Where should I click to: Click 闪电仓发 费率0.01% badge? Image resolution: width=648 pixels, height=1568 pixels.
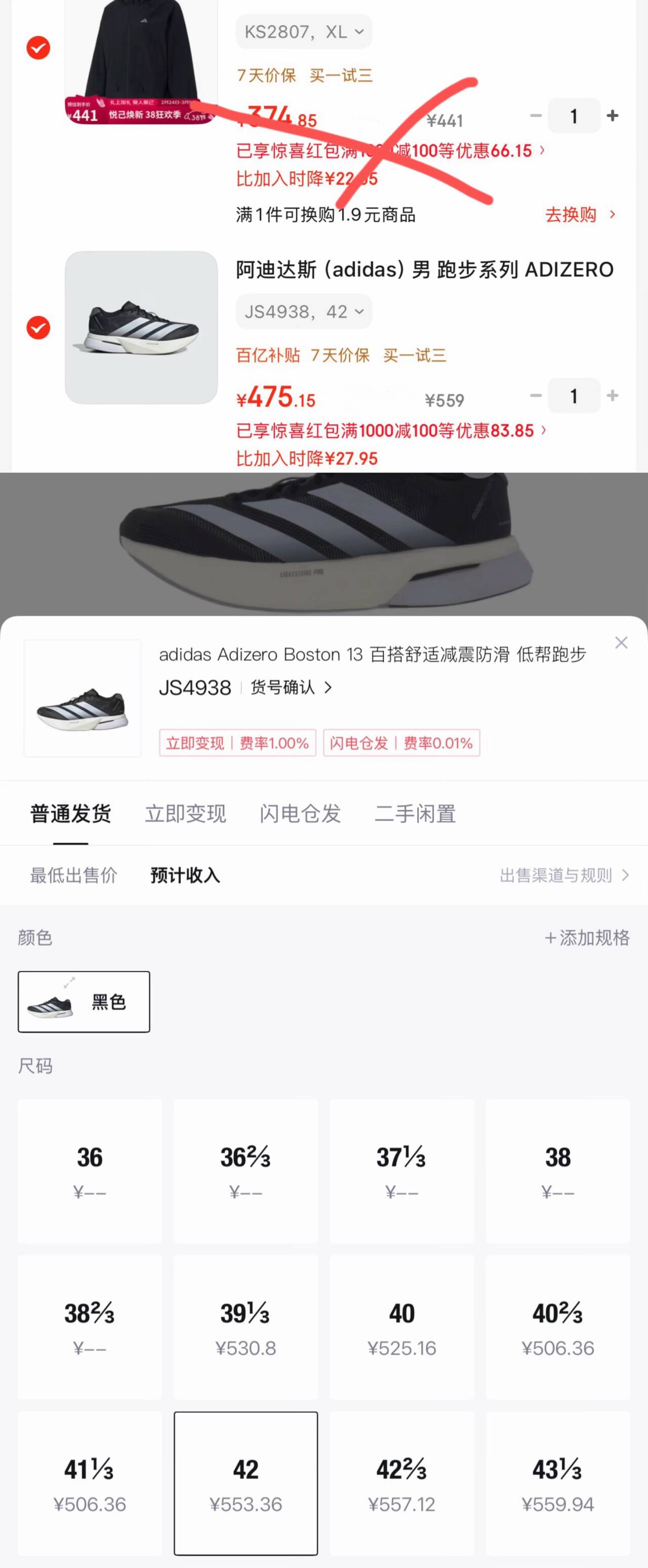pos(402,743)
